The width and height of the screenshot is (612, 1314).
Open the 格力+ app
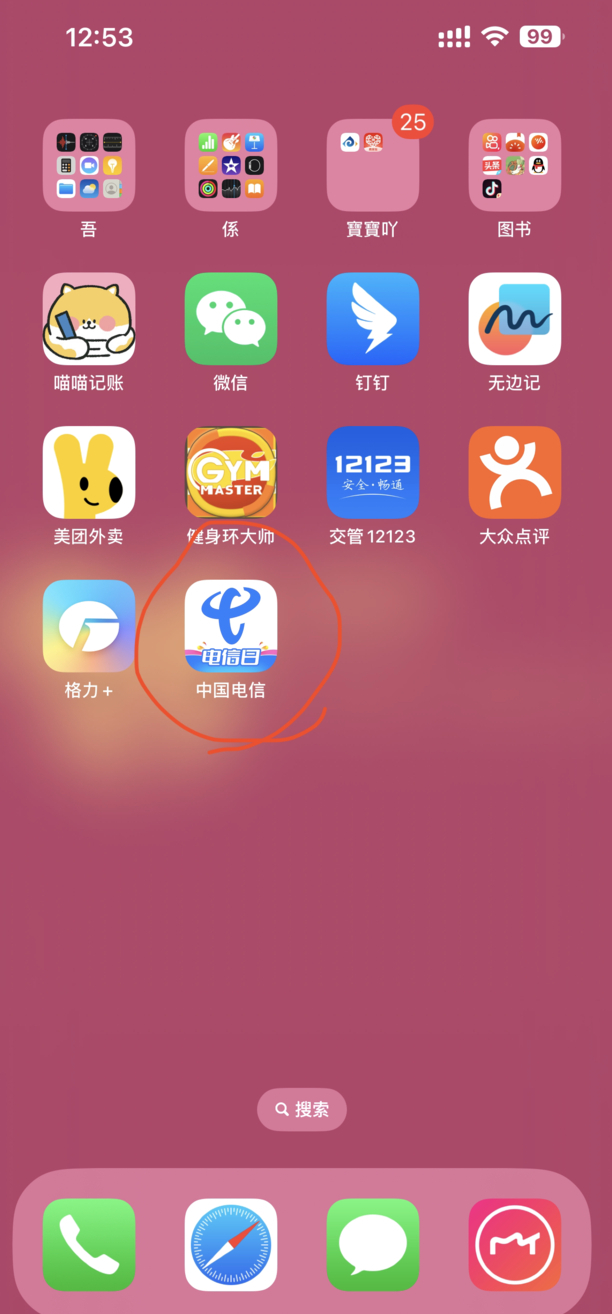89,626
